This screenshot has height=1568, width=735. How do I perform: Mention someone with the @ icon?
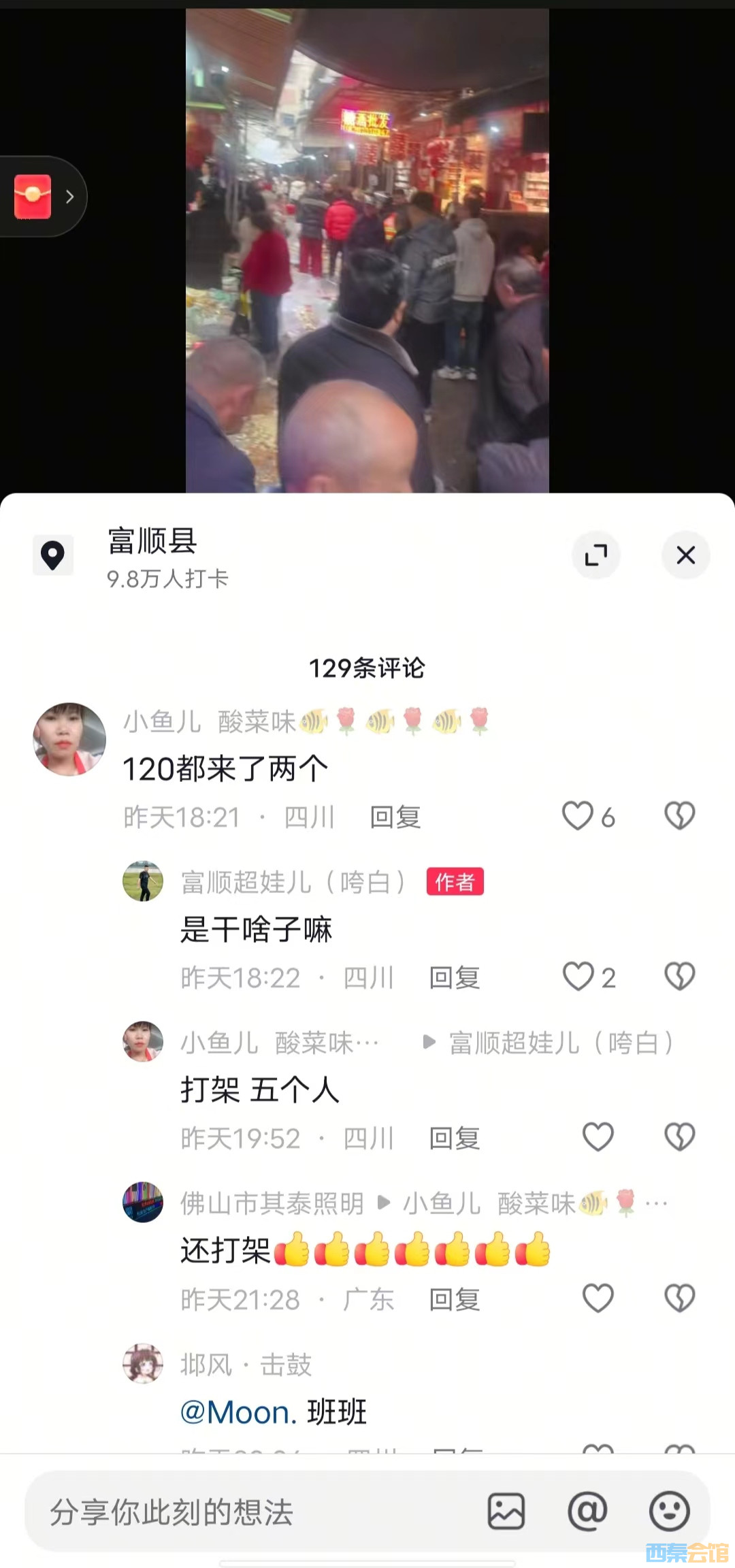[x=587, y=1512]
